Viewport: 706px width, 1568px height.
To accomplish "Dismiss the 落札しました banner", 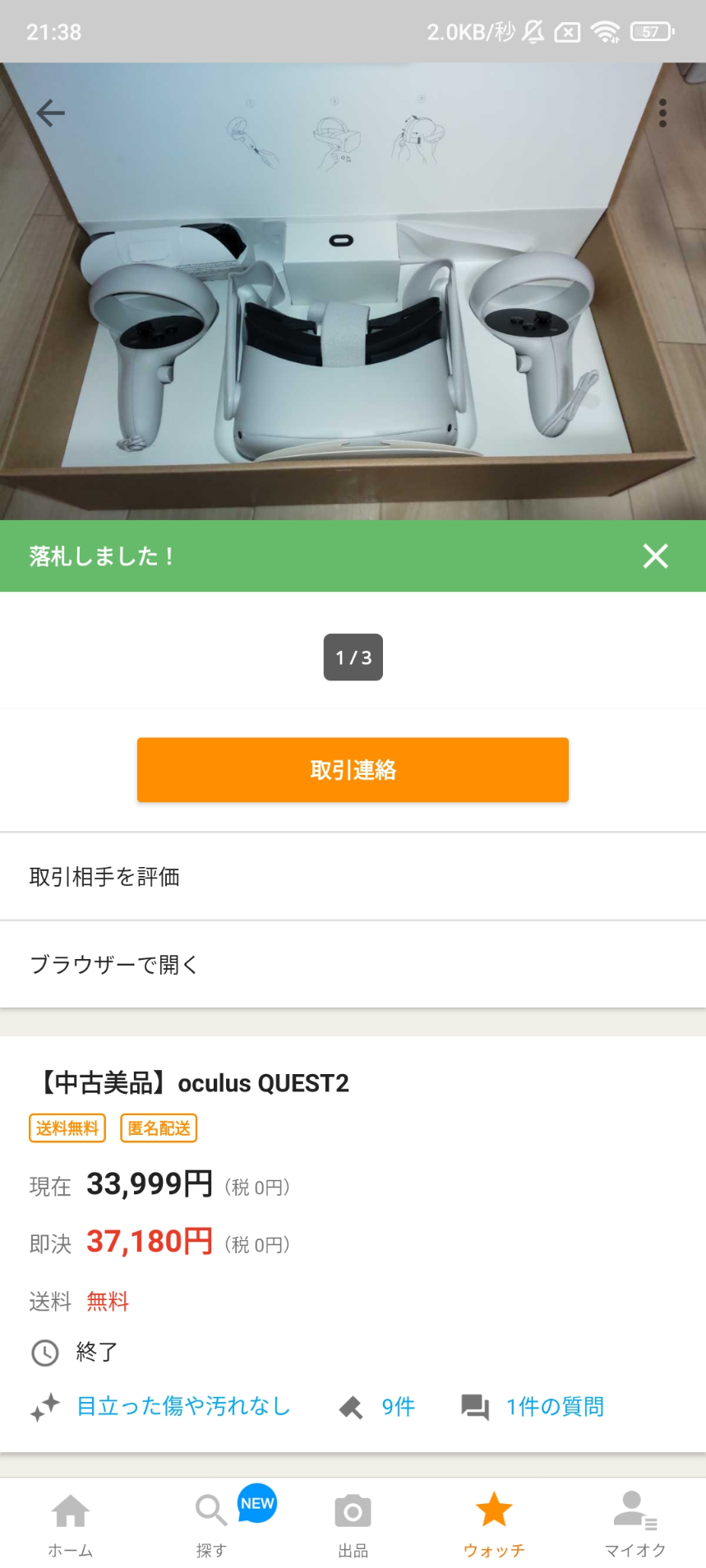I will [655, 556].
